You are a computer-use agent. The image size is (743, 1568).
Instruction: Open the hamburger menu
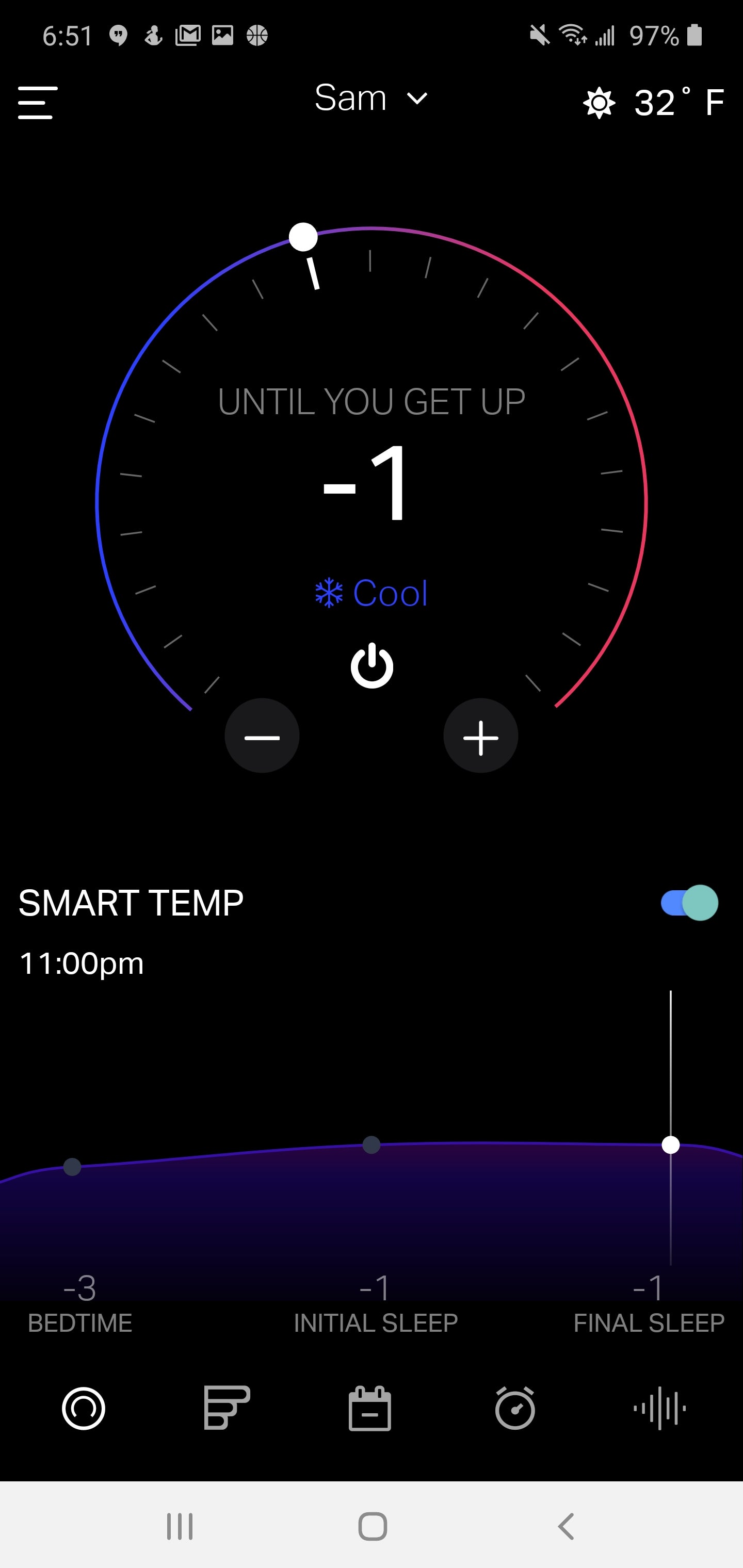click(x=38, y=102)
